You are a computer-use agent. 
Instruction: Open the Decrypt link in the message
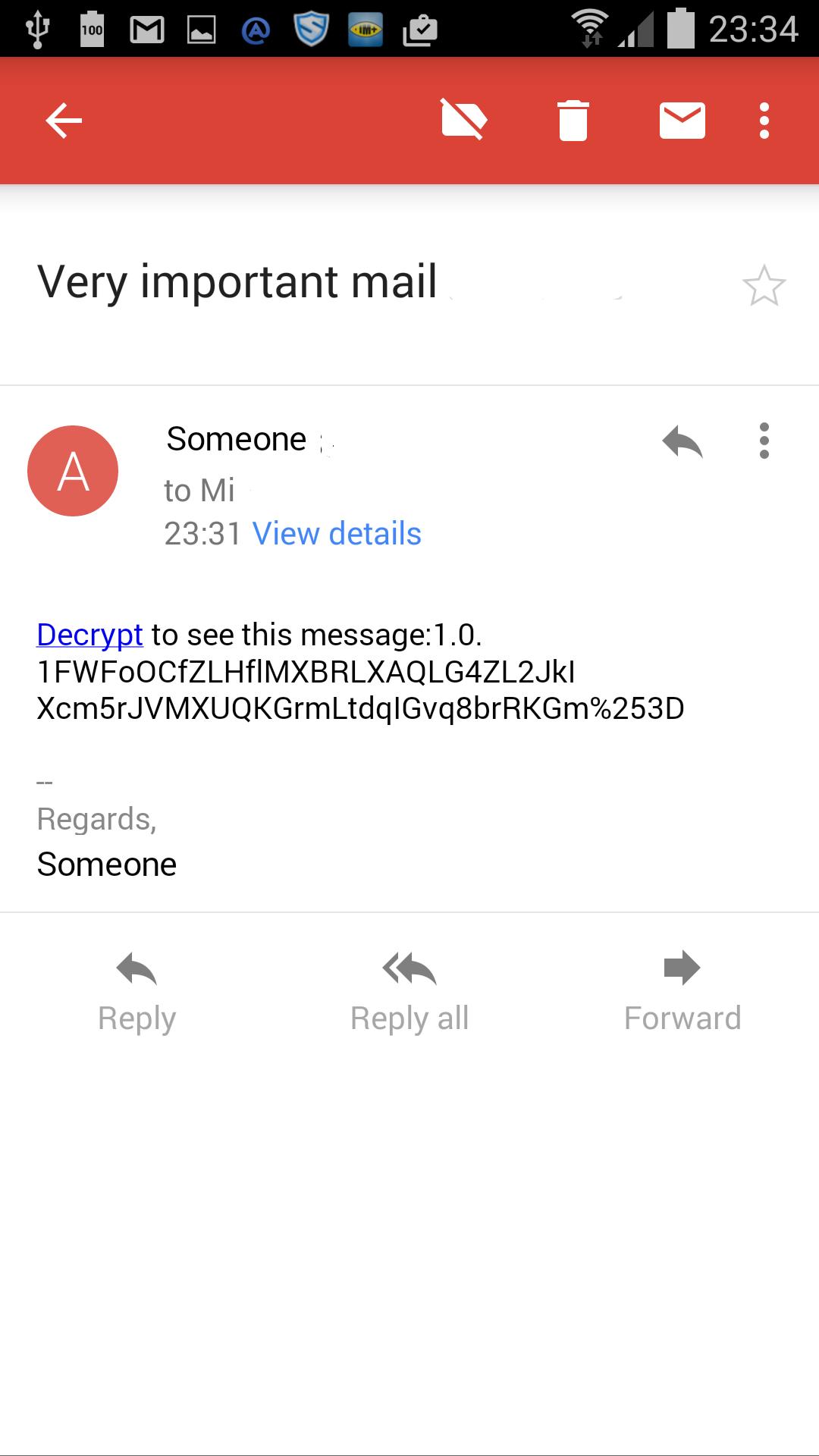point(89,635)
